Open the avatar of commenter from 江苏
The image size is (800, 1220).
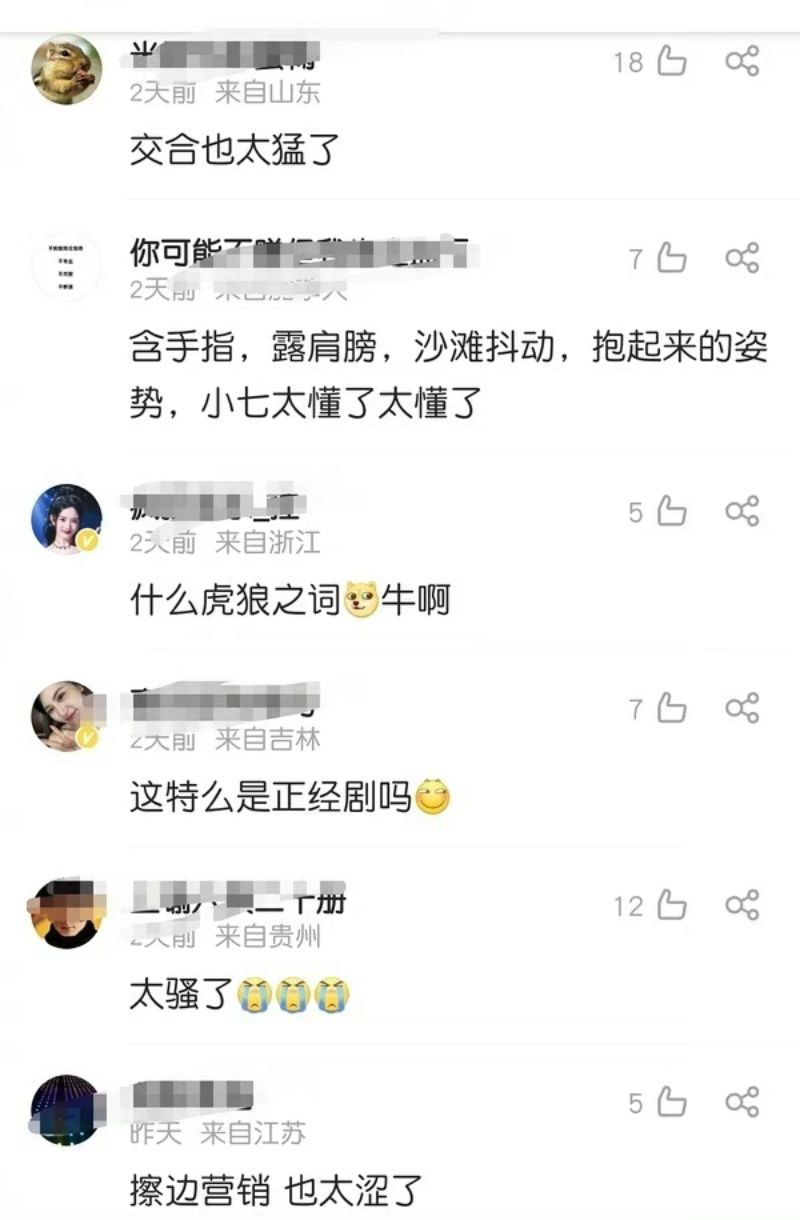(67, 1110)
